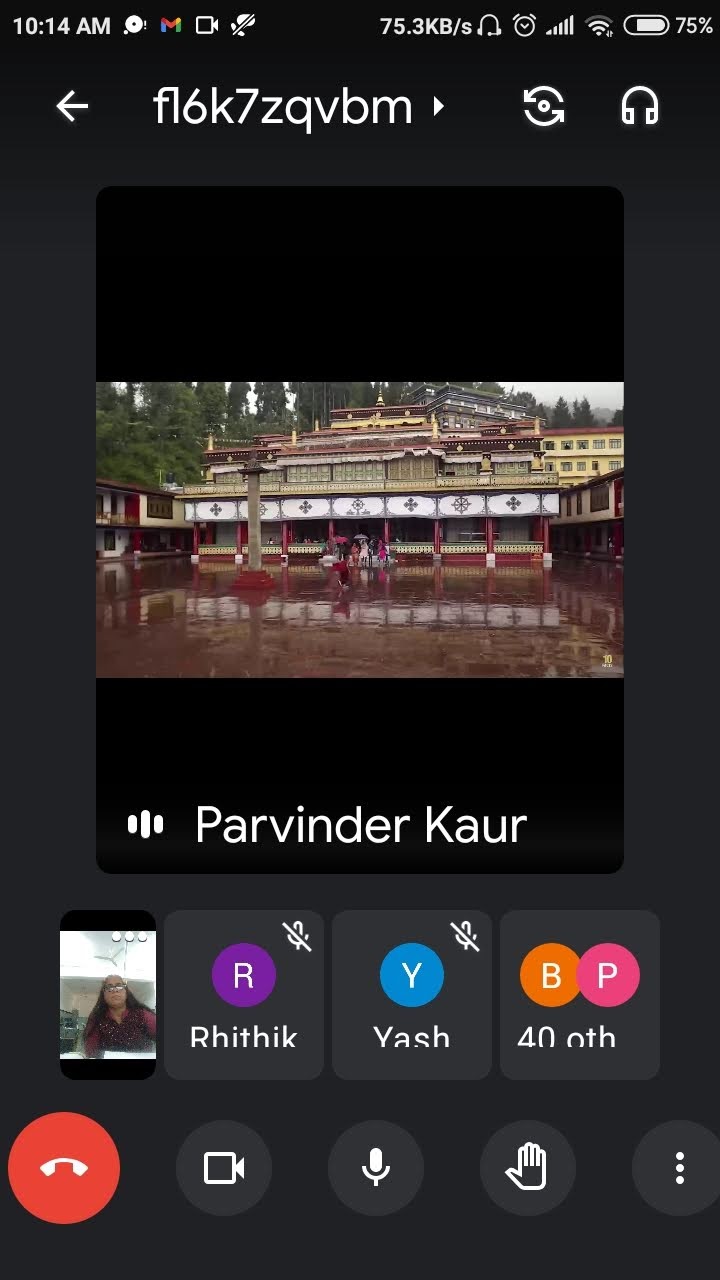Go back using the top arrow

tap(72, 106)
